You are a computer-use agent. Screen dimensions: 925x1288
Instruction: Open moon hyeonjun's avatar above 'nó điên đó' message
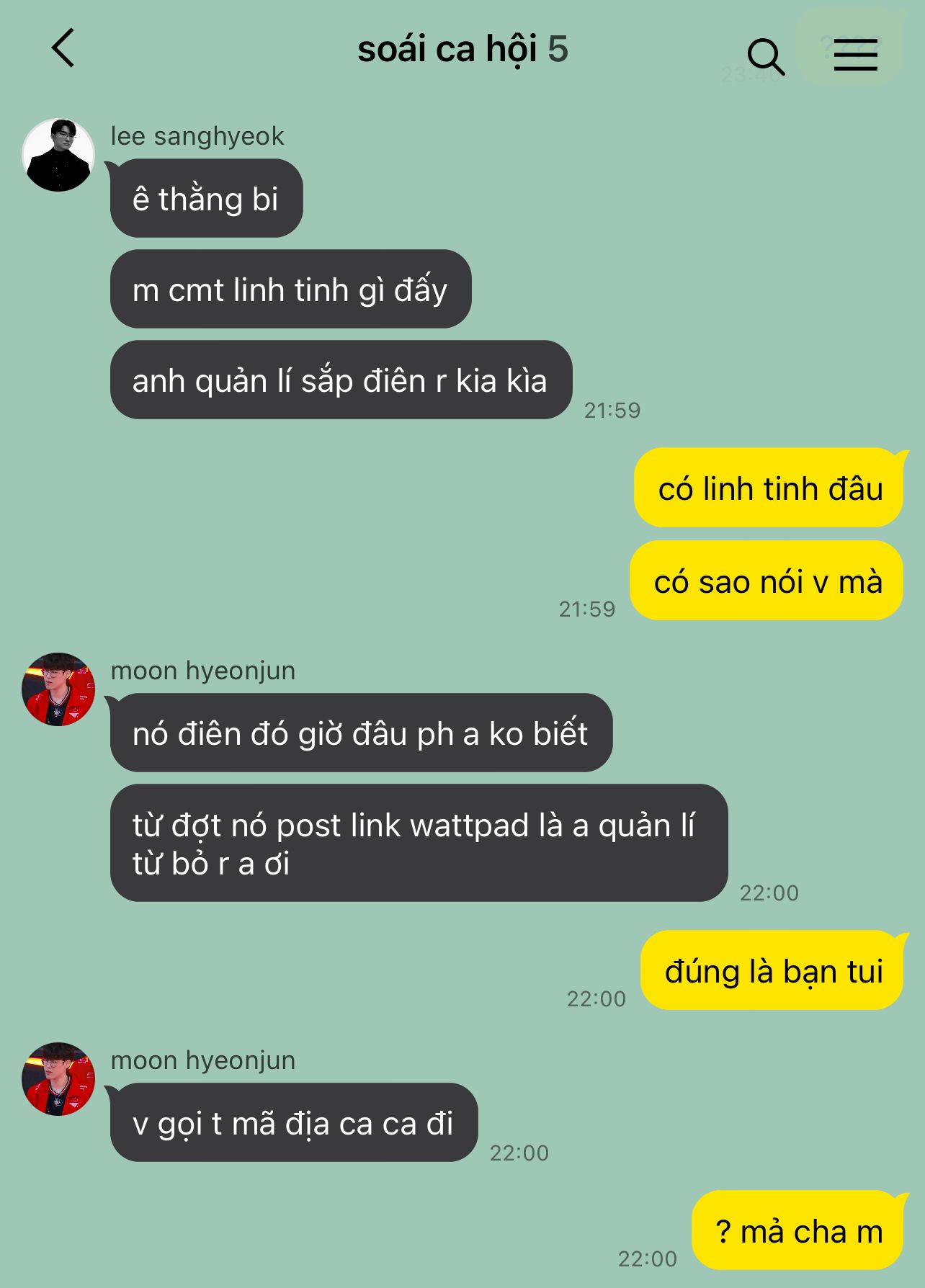click(x=58, y=689)
